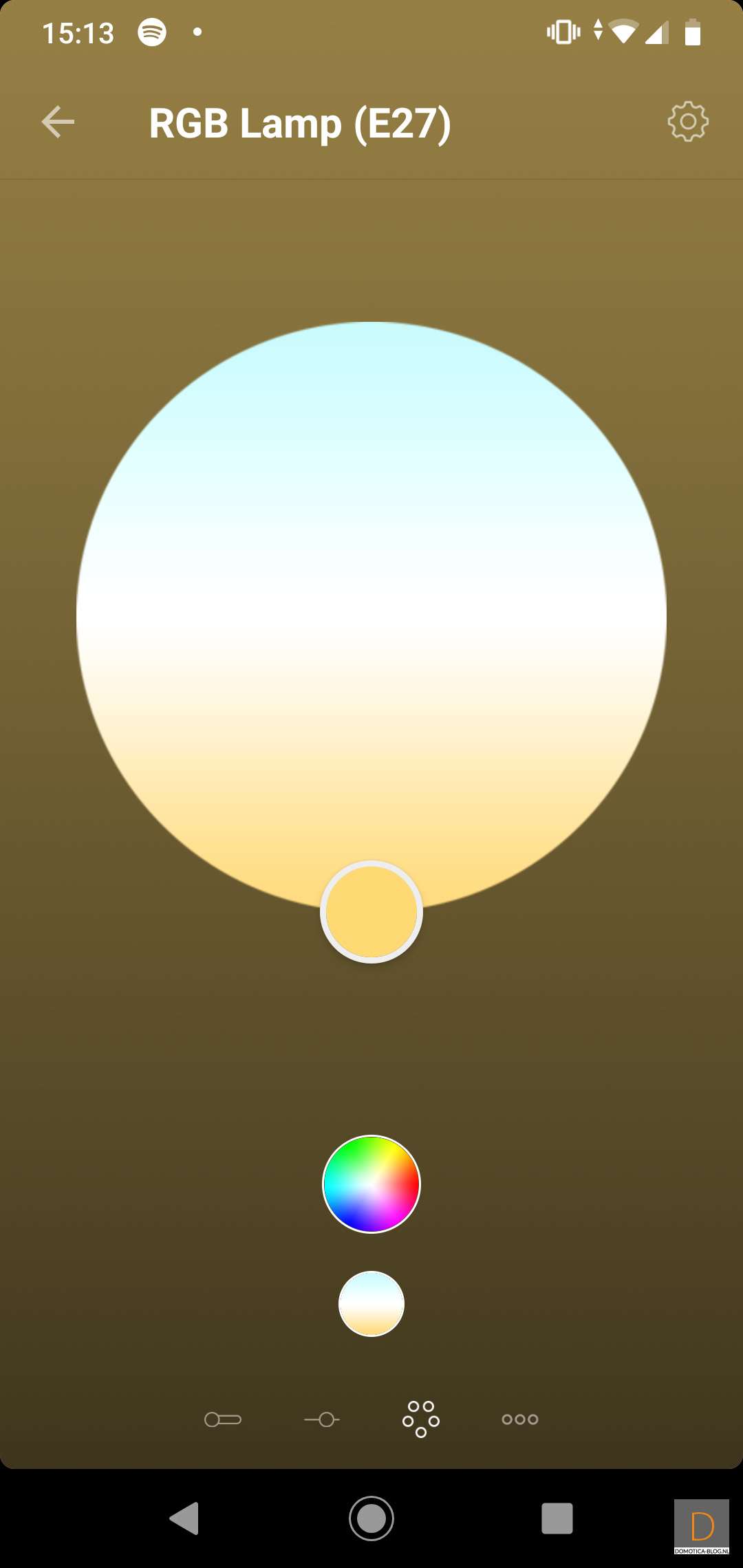This screenshot has height=1568, width=743.
Task: Tap the cool white area of temperature picker
Action: 371,385
